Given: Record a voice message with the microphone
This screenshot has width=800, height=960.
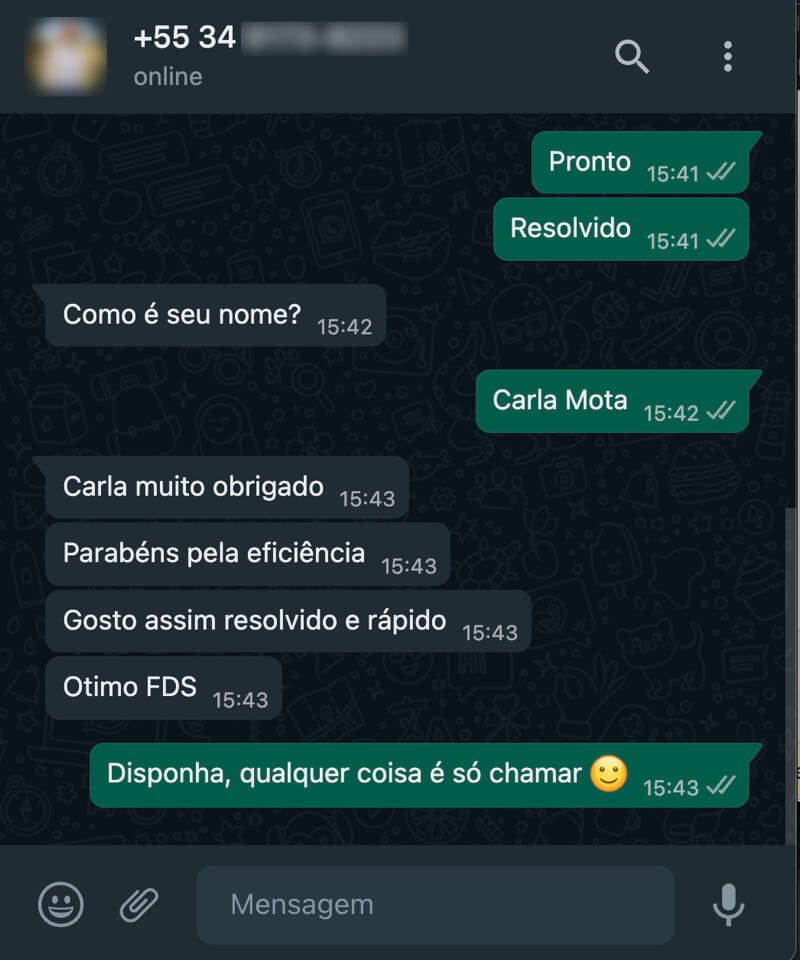Looking at the screenshot, I should (728, 905).
